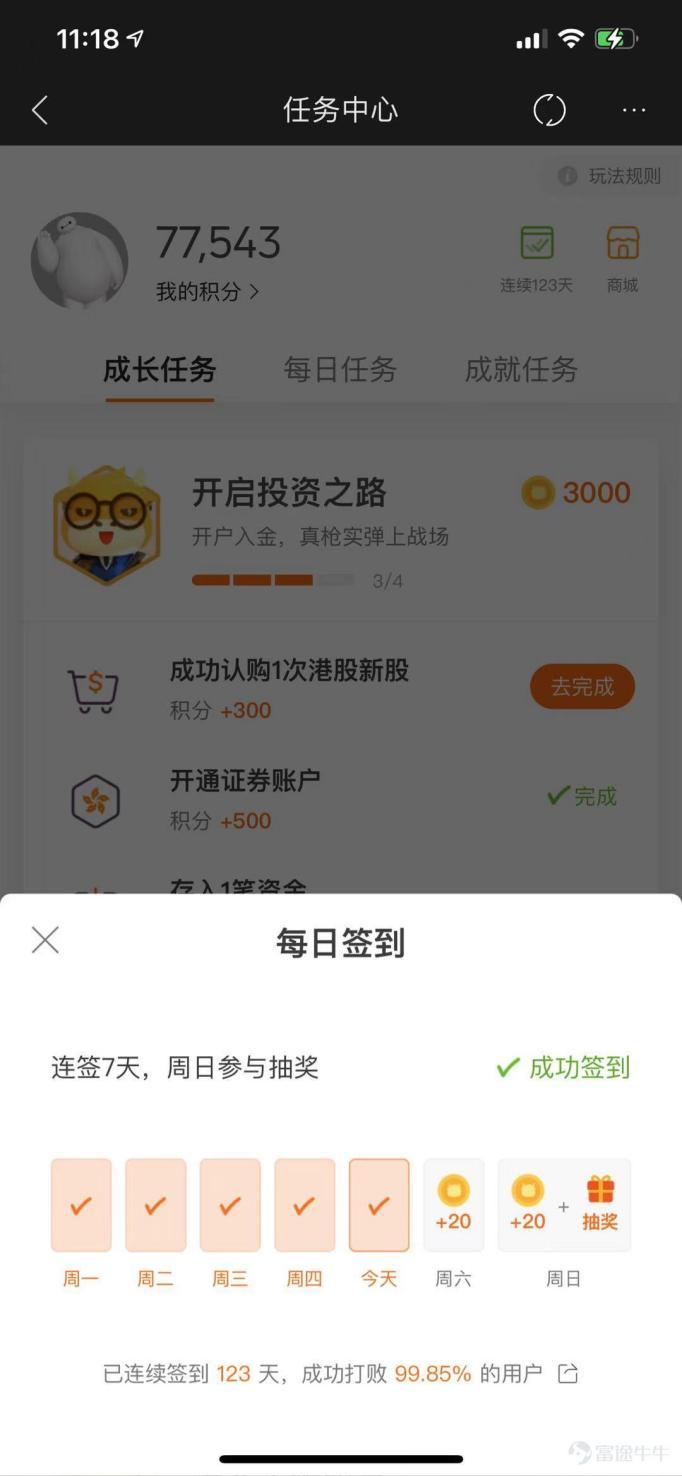Switch to the 成长任务 tab
Image resolution: width=682 pixels, height=1476 pixels.
[x=160, y=370]
